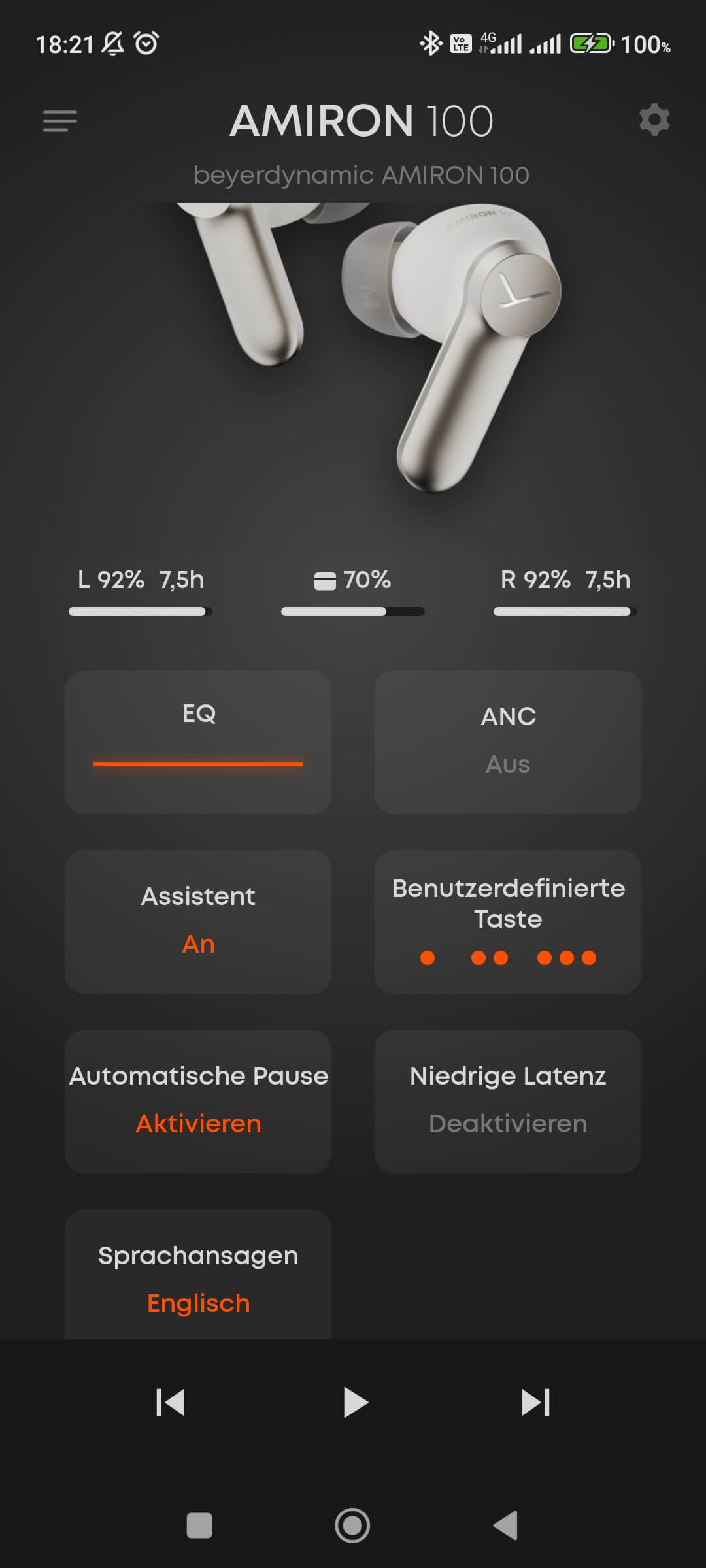
Task: Open the Assistent card
Action: pos(198,921)
